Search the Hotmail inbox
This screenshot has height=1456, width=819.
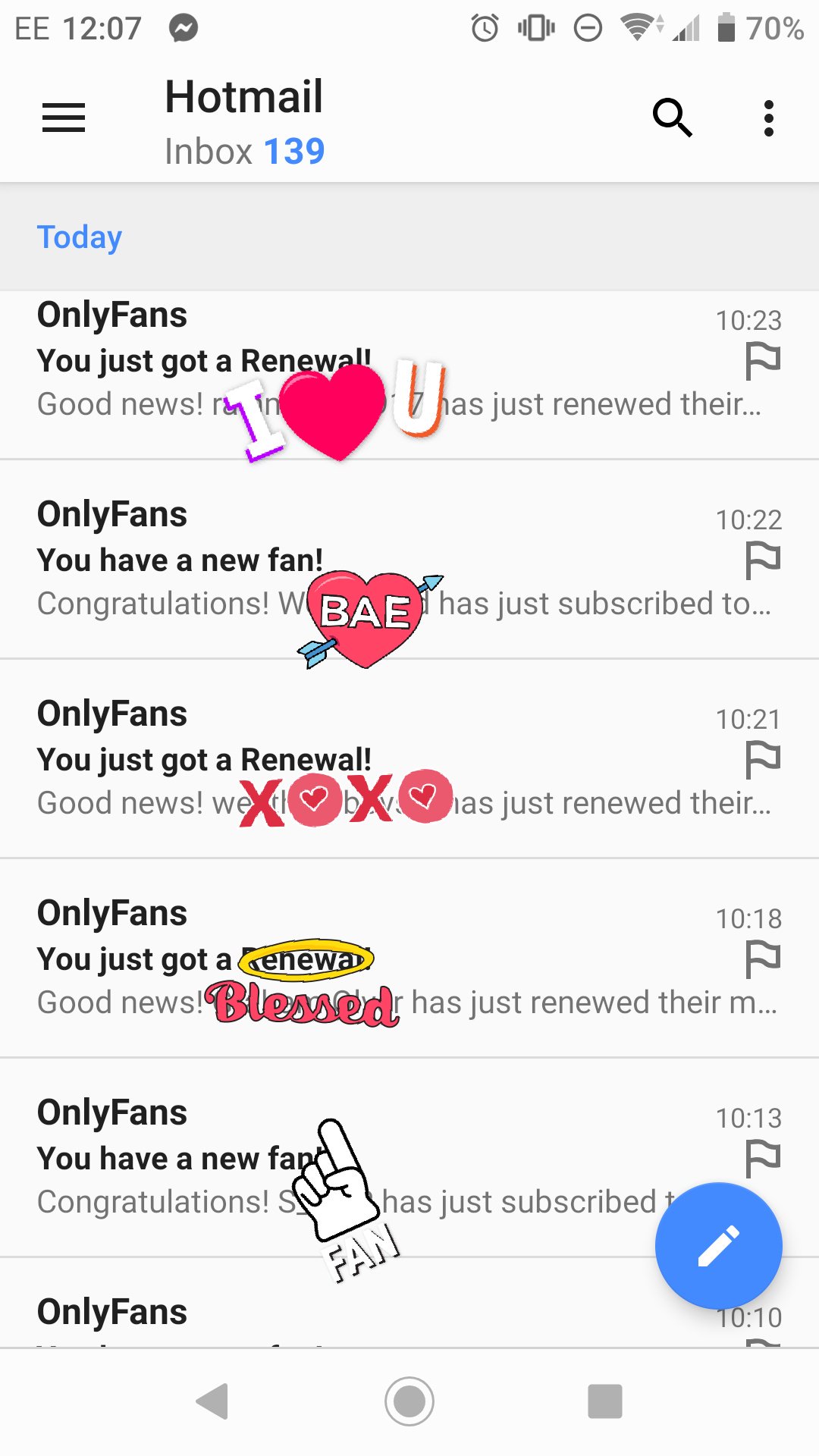(x=672, y=118)
